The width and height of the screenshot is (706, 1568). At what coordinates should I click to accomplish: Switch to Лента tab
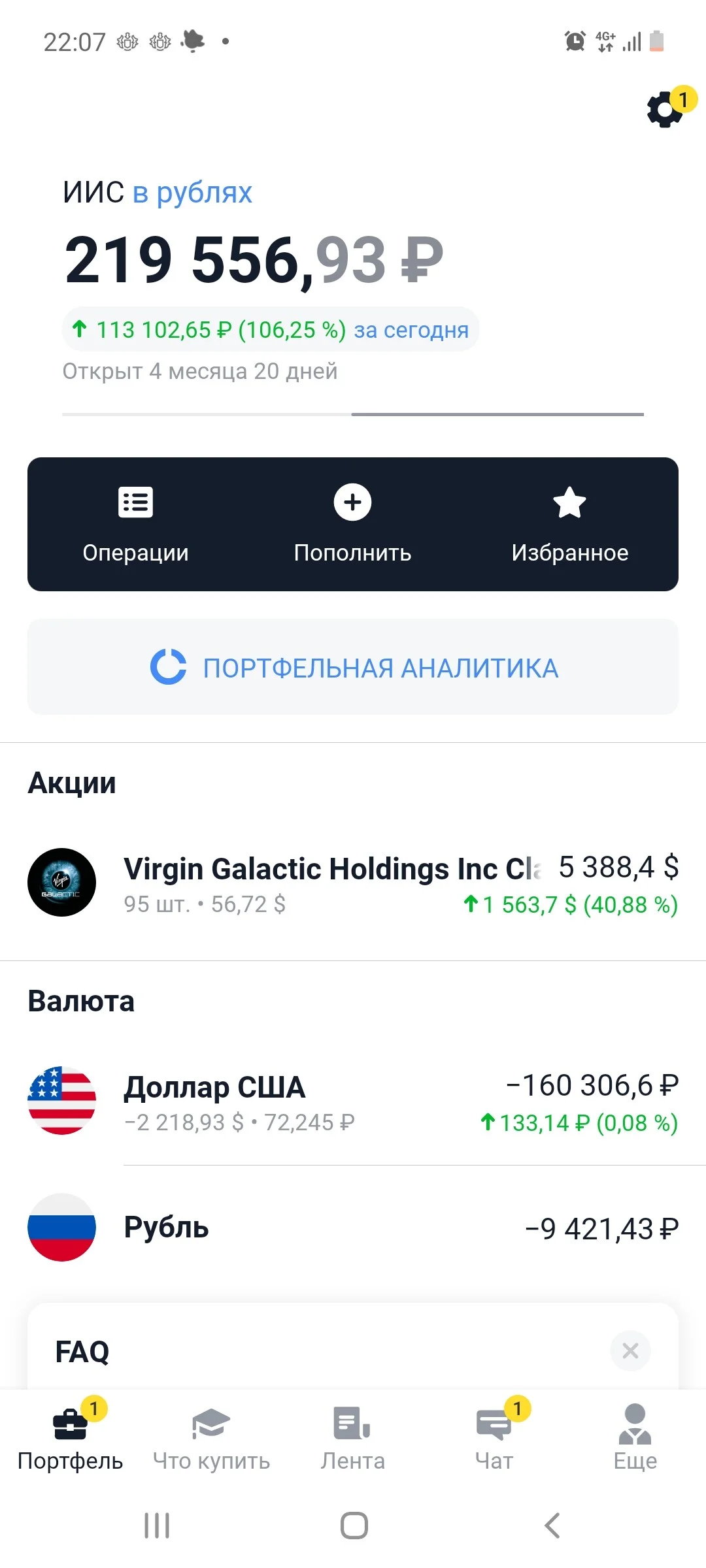pos(353,1439)
